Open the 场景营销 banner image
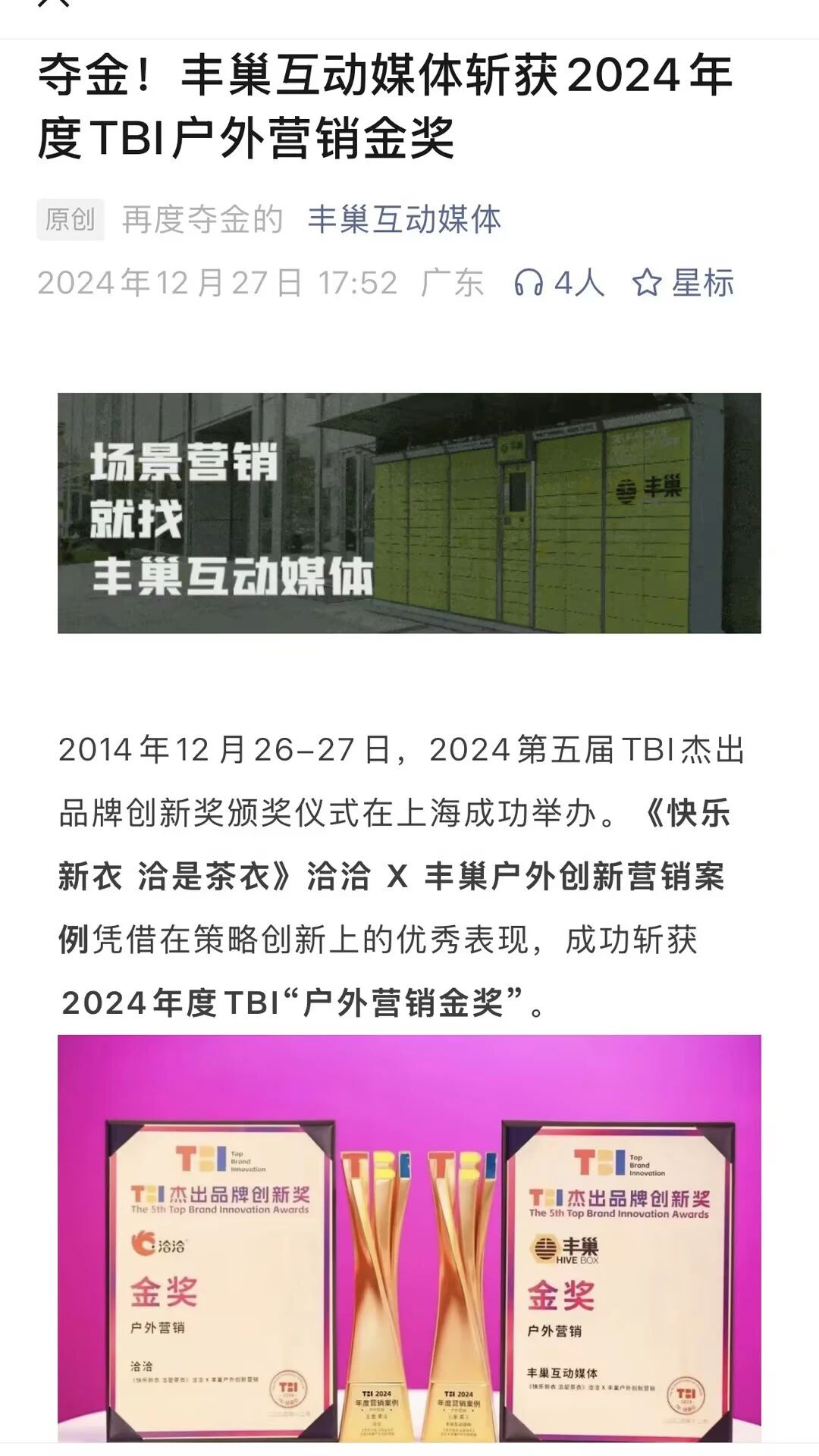The height and width of the screenshot is (1456, 819). (409, 513)
